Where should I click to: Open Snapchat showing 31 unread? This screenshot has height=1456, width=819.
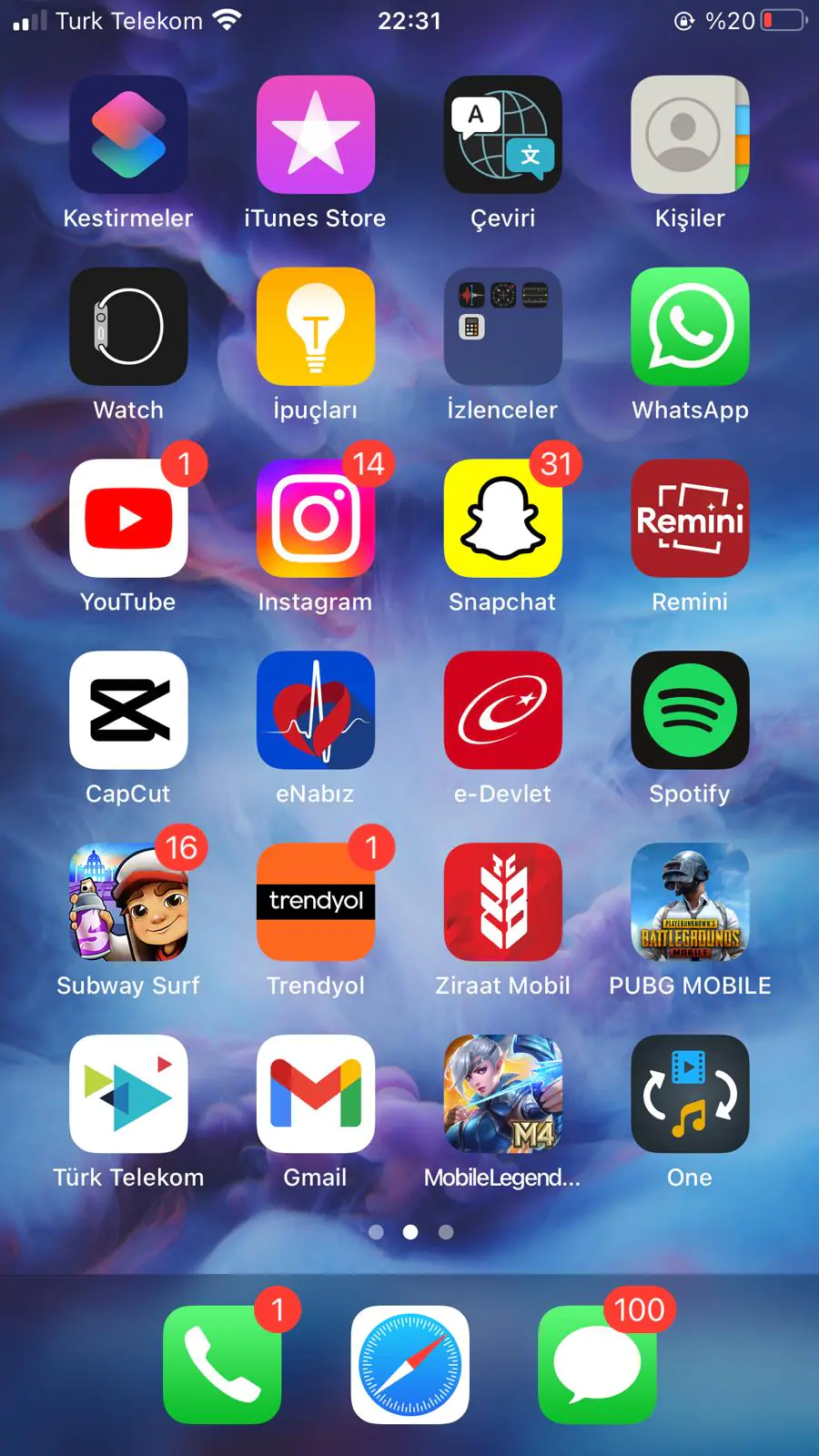[502, 519]
